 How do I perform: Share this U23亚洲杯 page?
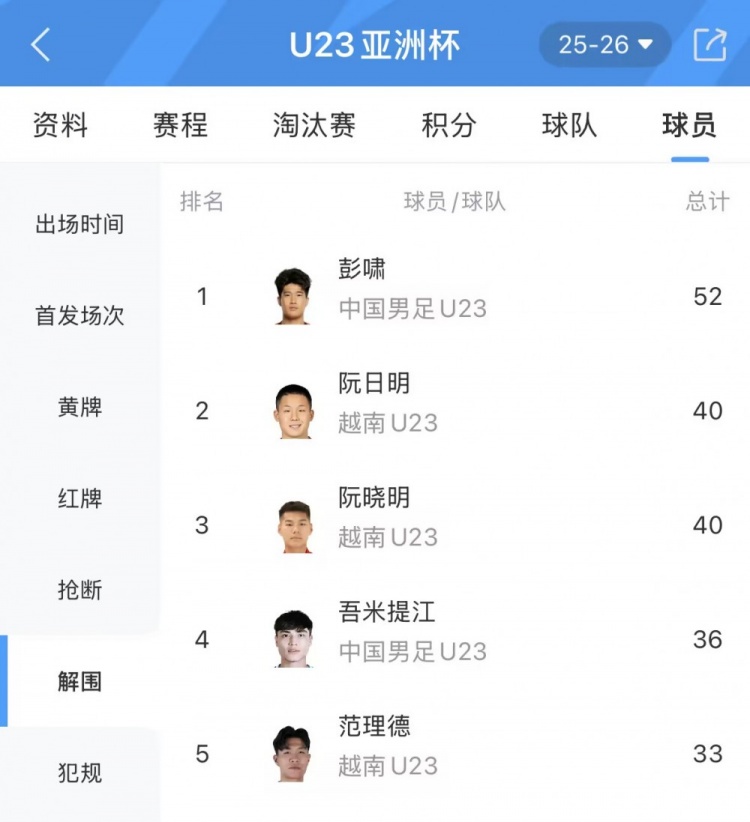710,45
